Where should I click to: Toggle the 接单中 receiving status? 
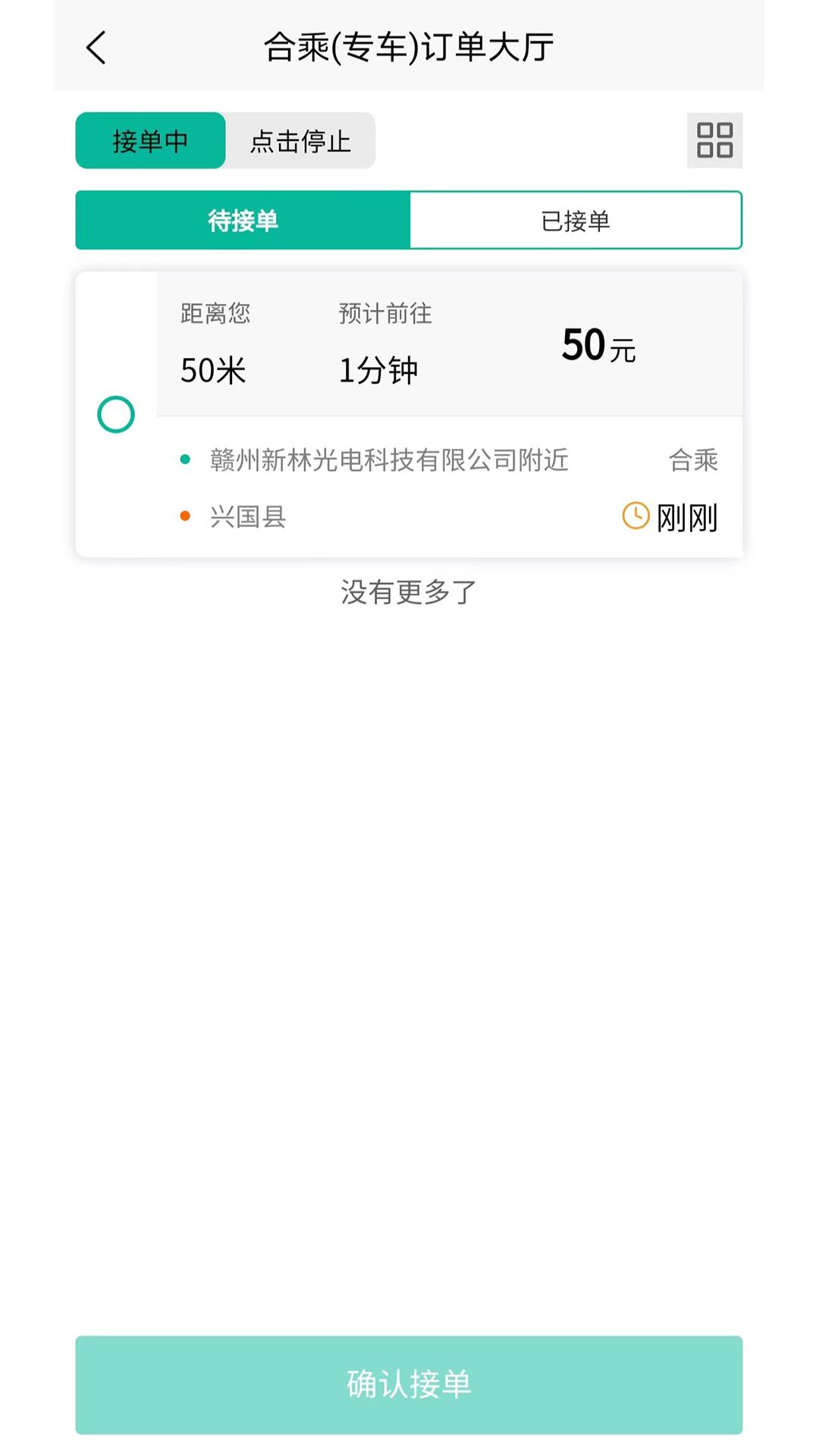(149, 140)
